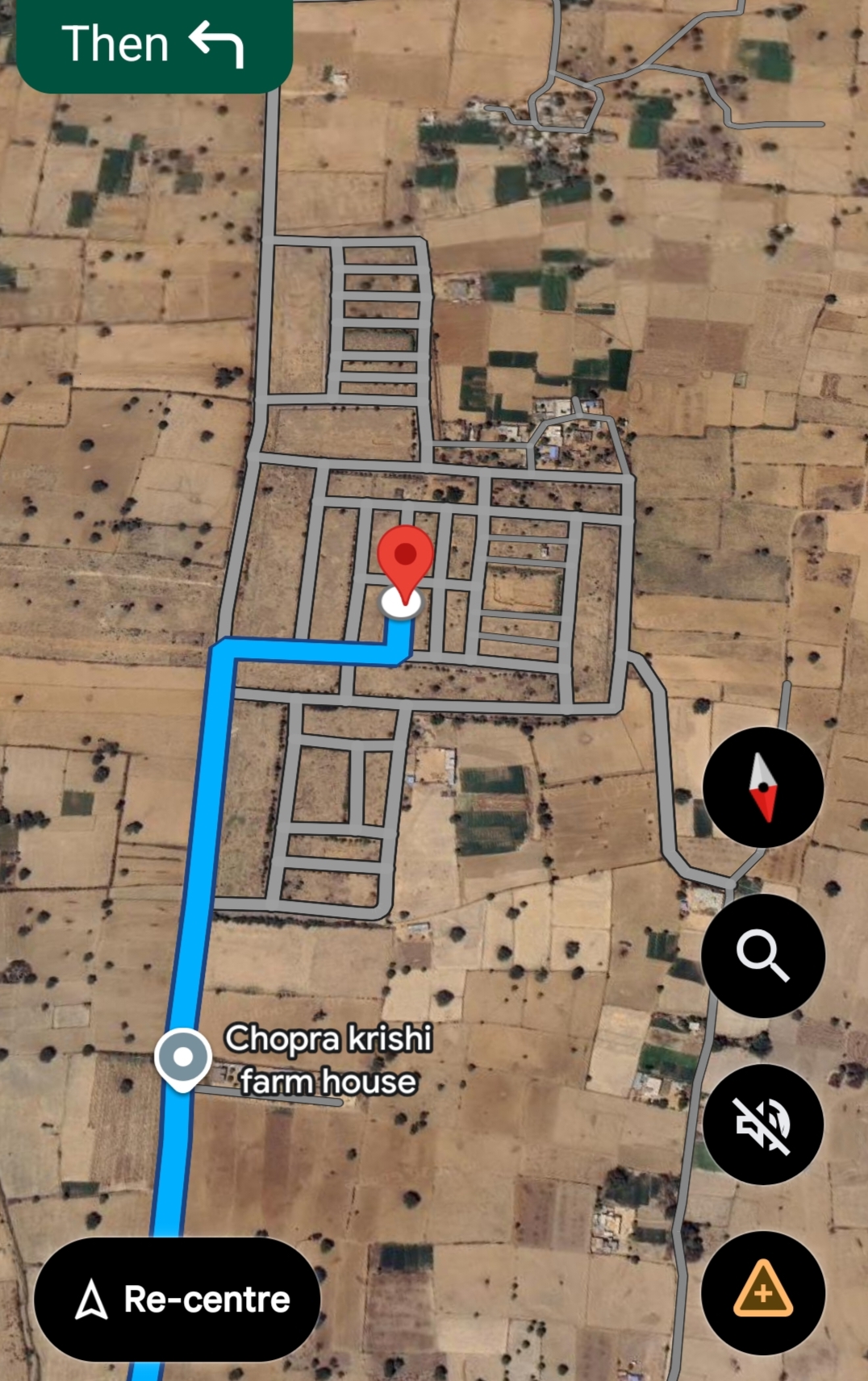Tap the satellite map background area
Image resolution: width=868 pixels, height=1381 pixels.
coord(565,1008)
